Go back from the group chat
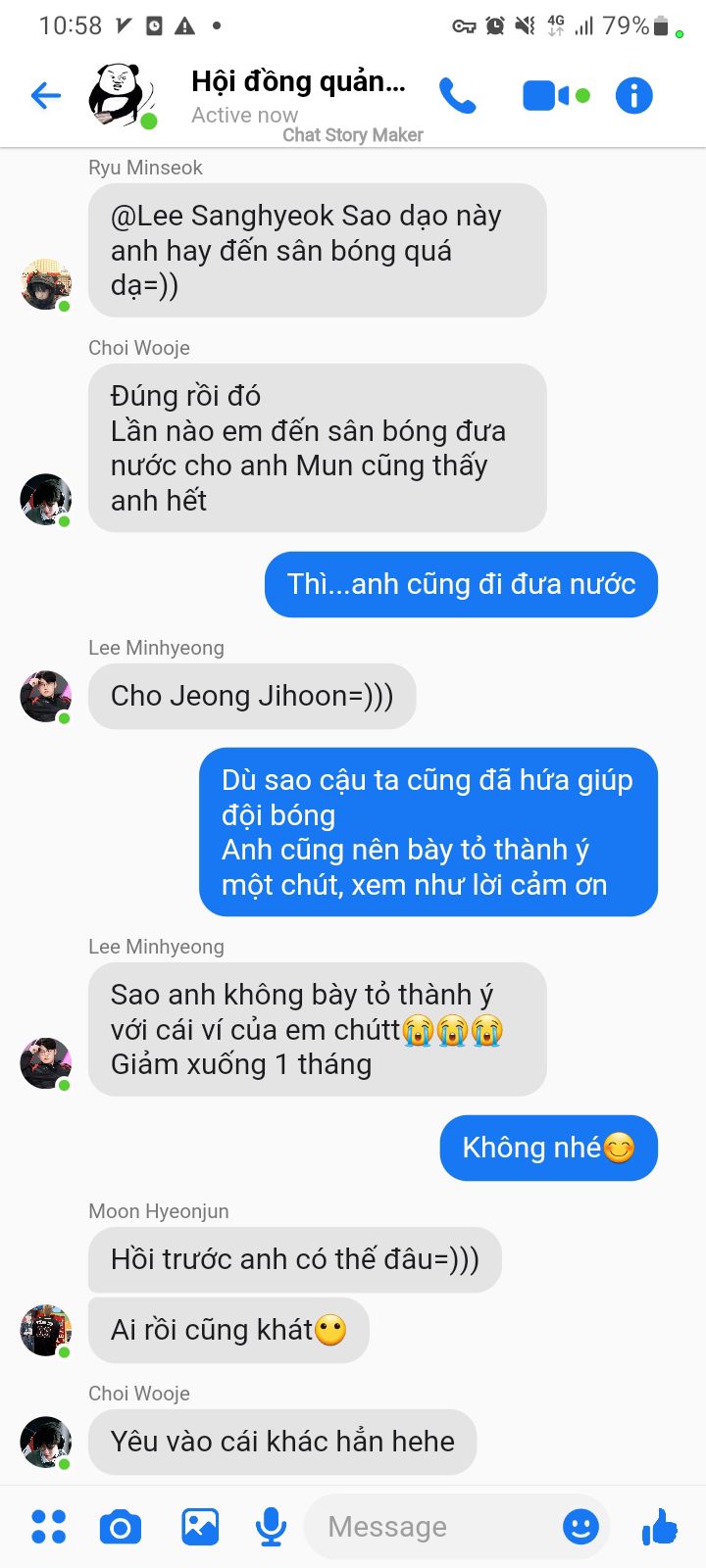The height and width of the screenshot is (1568, 706). click(x=46, y=95)
